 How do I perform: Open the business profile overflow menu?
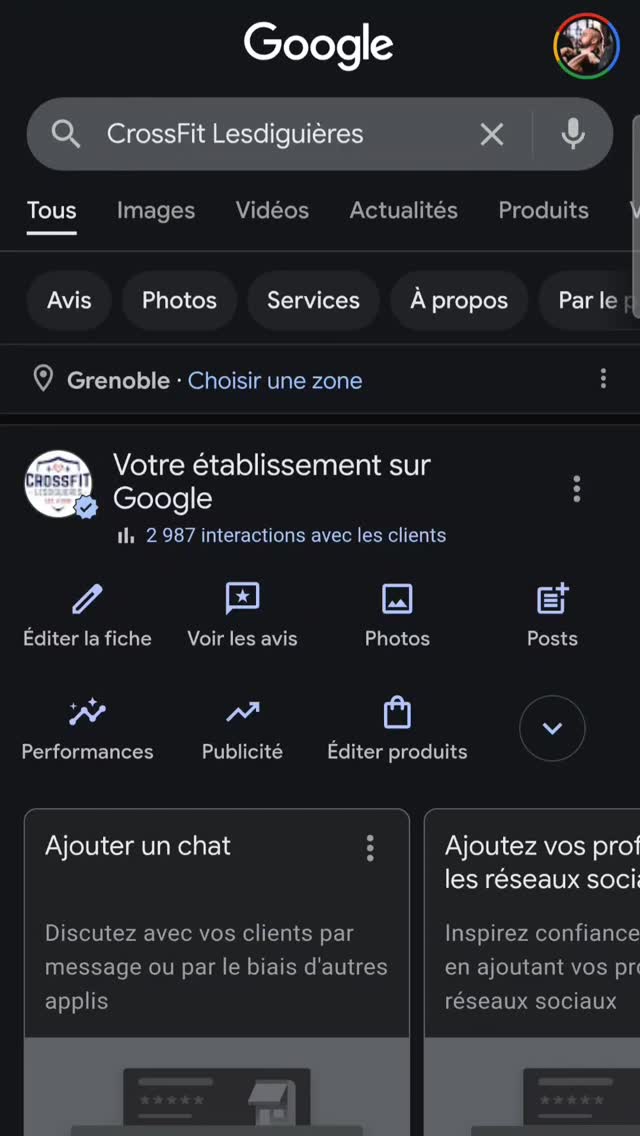click(576, 488)
